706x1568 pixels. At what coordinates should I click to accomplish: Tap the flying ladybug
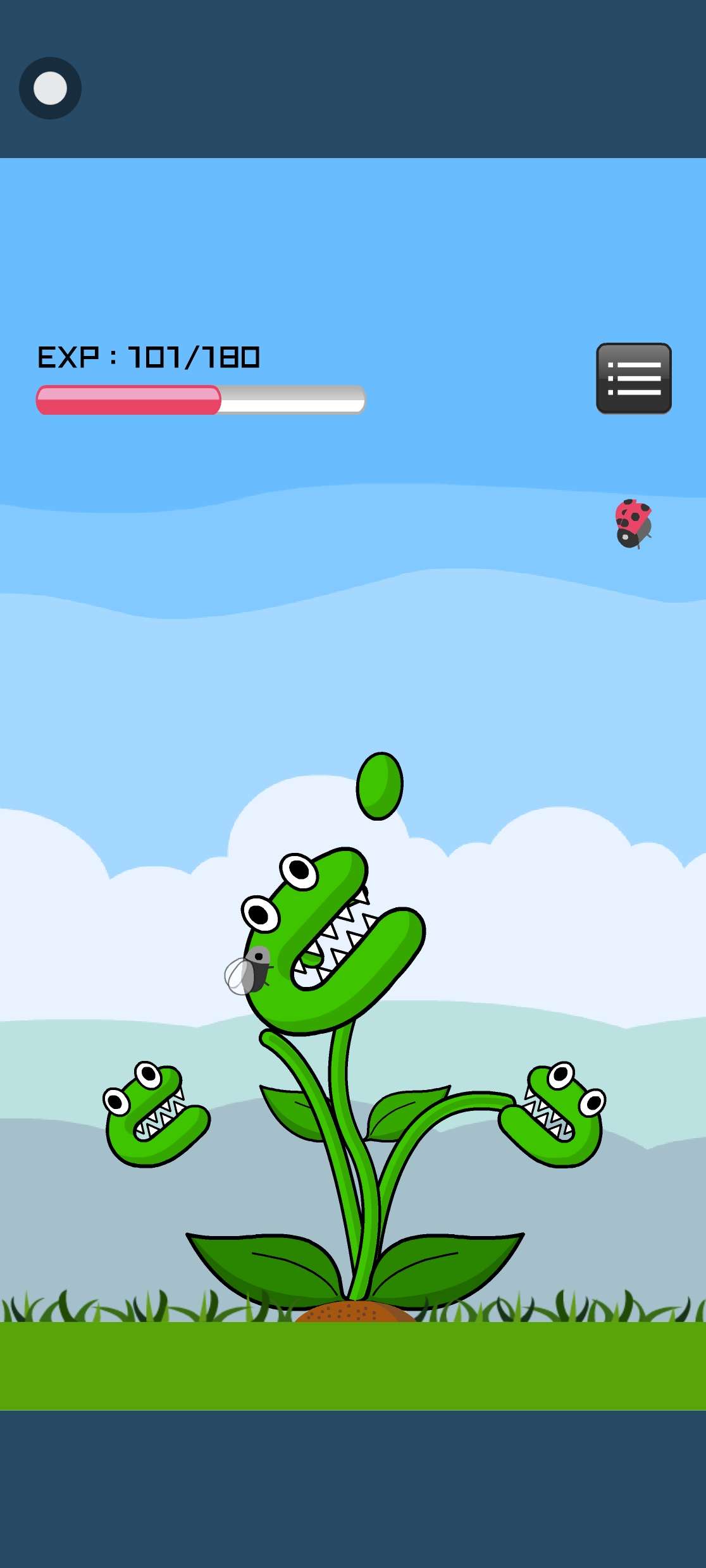point(633,524)
